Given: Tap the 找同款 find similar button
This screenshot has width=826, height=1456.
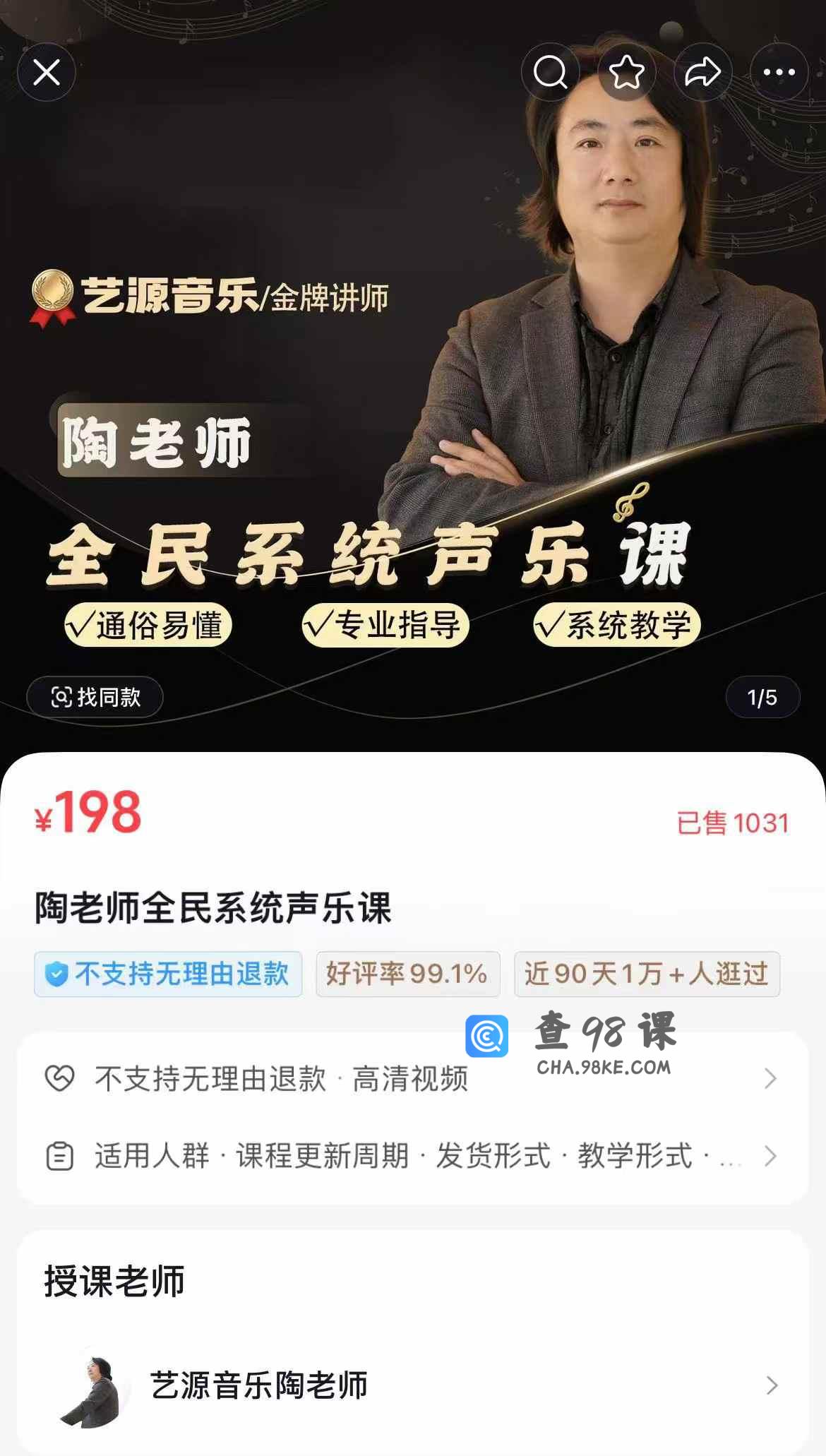Looking at the screenshot, I should point(95,697).
